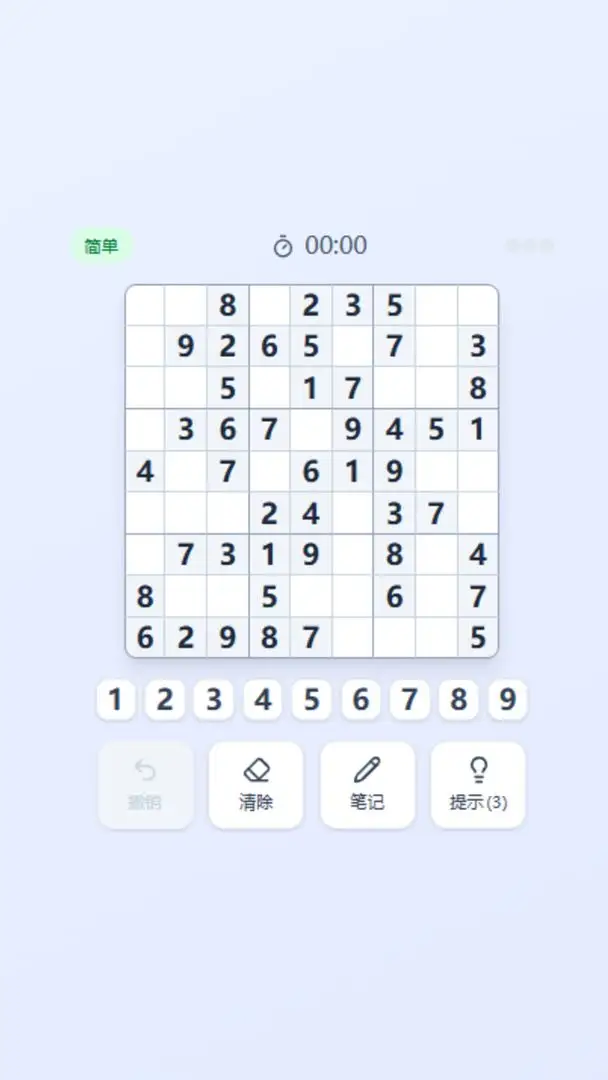Viewport: 608px width, 1080px height.
Task: Use a hint via 提示 (3)
Action: [478, 785]
